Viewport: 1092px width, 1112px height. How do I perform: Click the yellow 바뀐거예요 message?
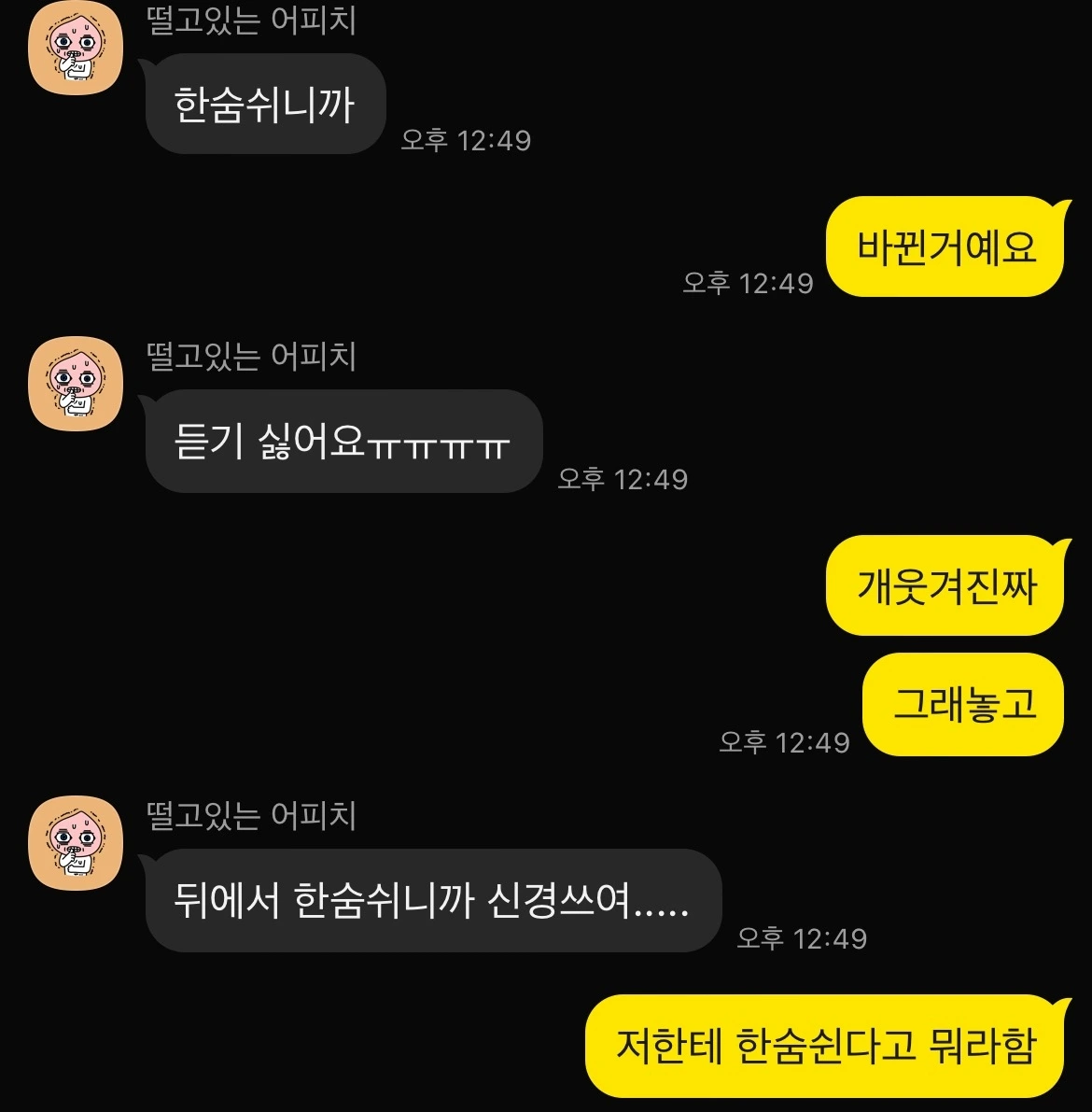click(945, 246)
